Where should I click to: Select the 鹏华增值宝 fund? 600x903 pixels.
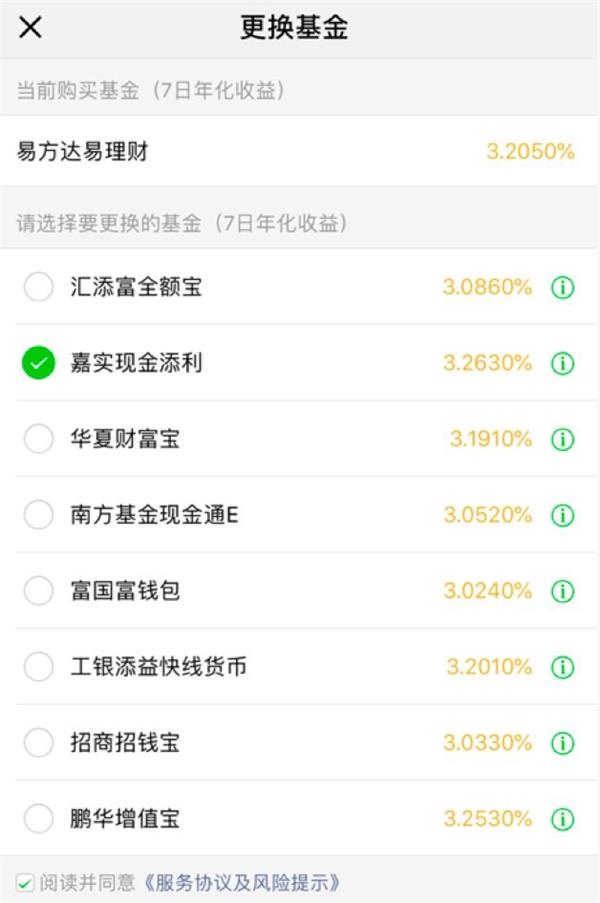[x=38, y=819]
